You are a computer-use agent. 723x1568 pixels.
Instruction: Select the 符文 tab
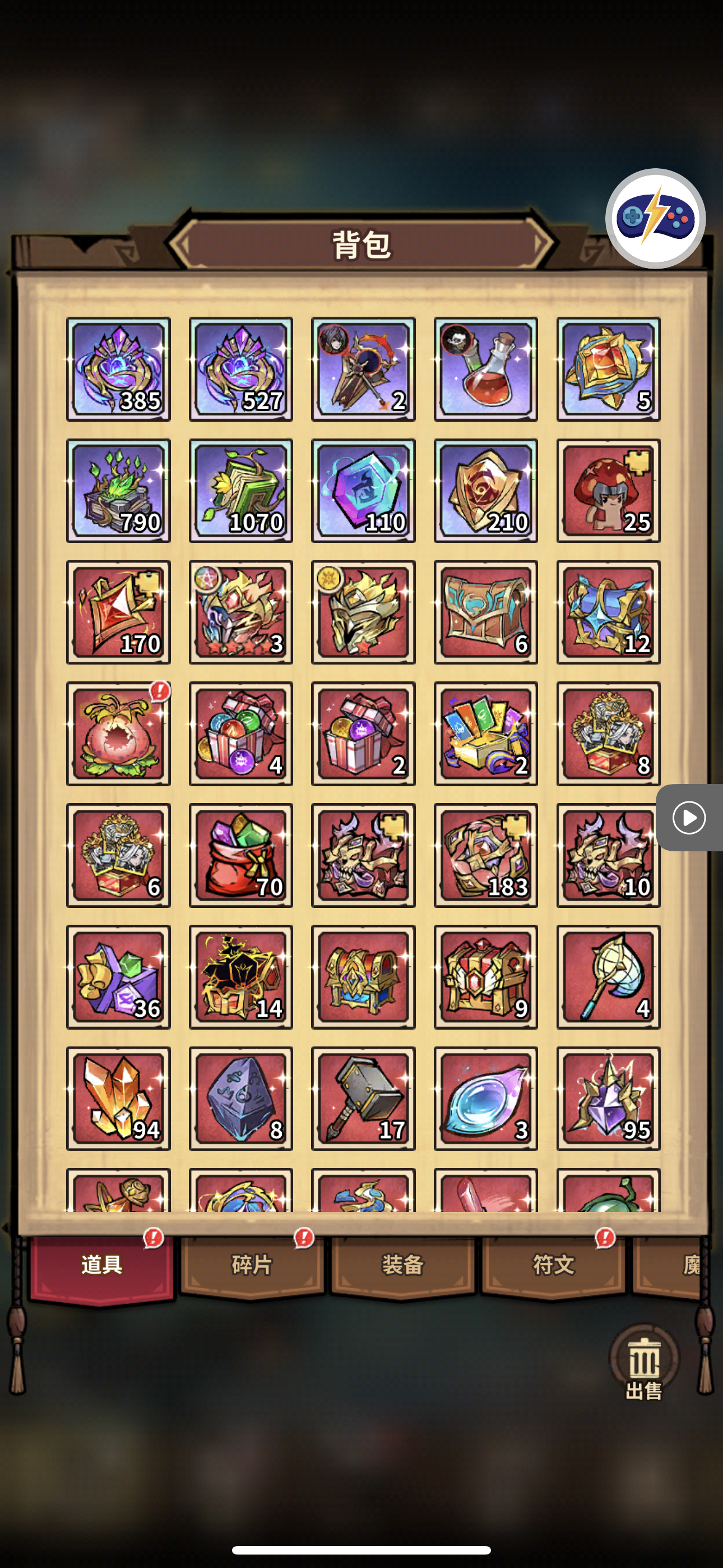click(x=553, y=1265)
